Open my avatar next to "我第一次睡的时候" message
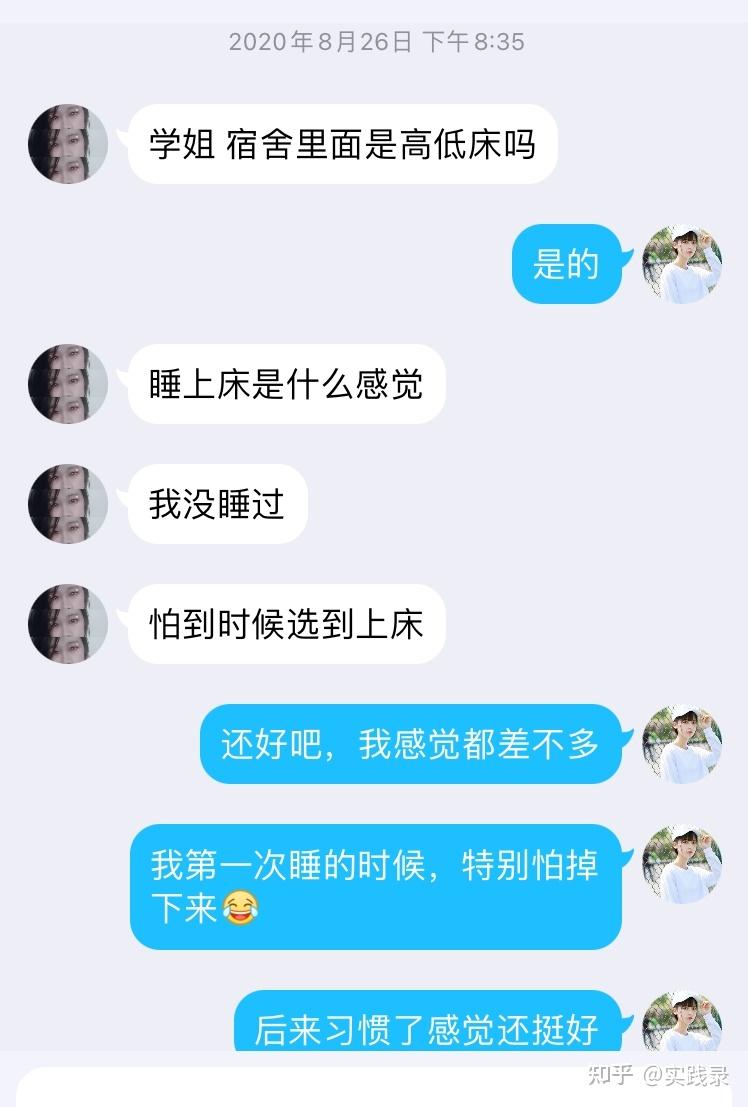 682,864
